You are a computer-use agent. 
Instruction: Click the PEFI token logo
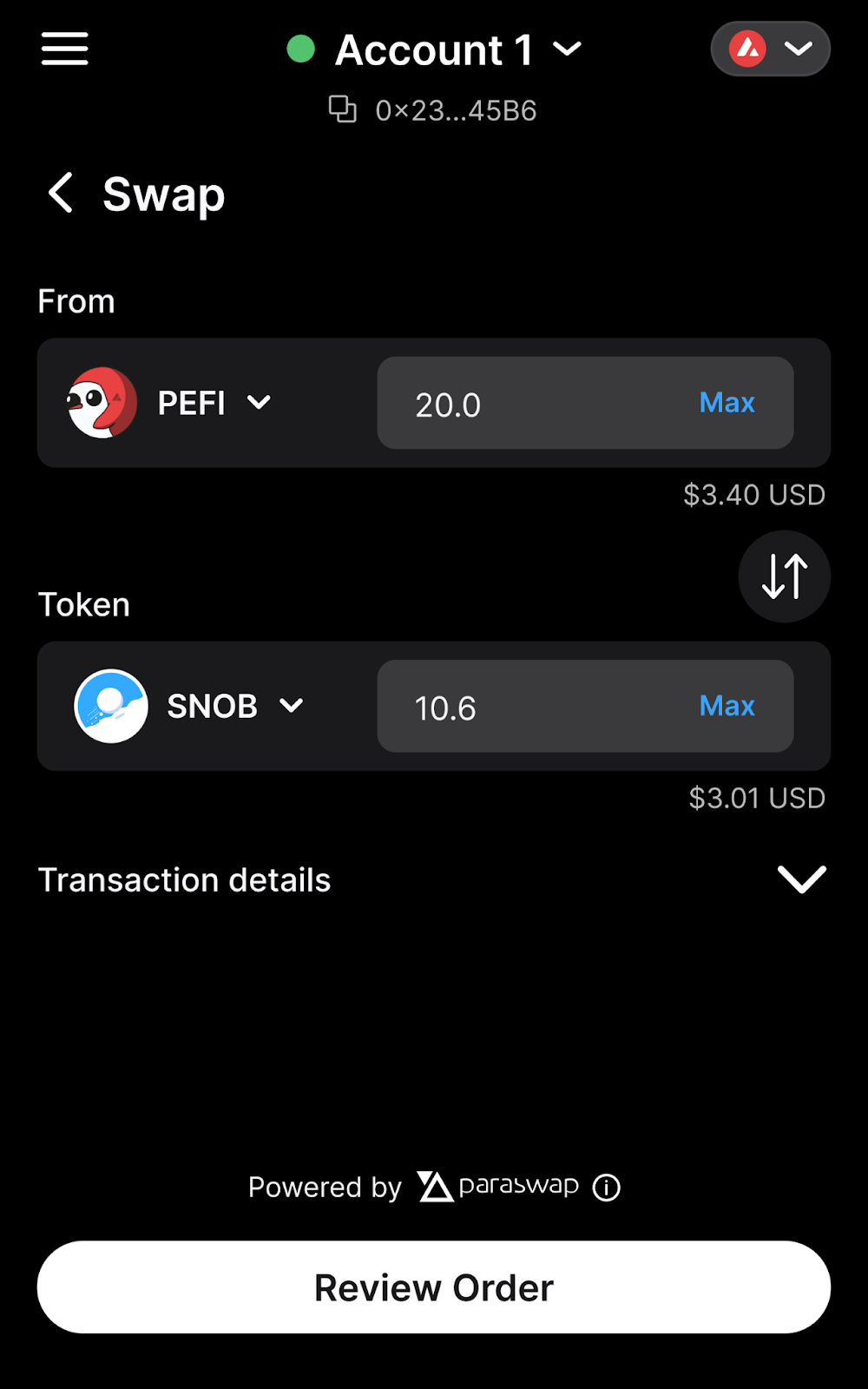[x=101, y=403]
